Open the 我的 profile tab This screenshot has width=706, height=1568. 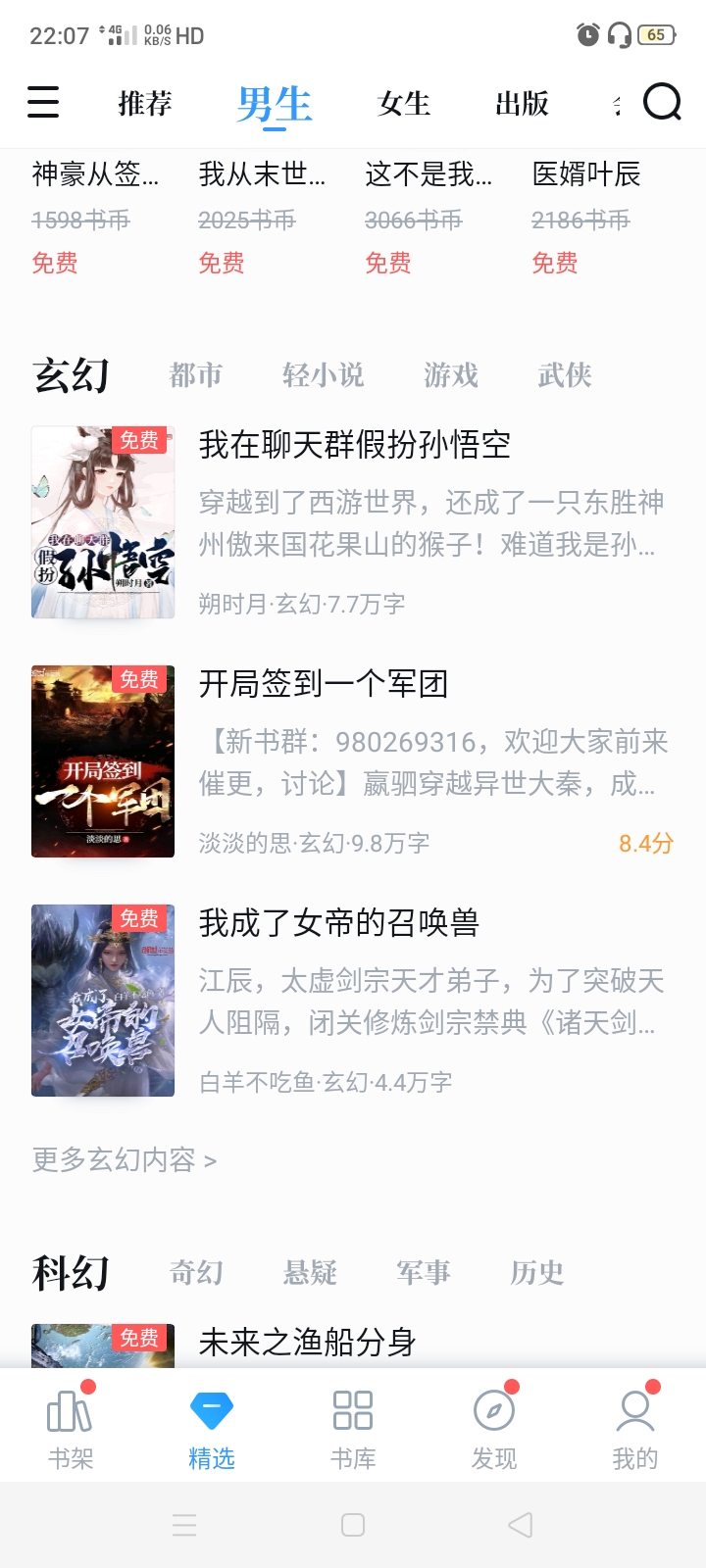point(635,1427)
